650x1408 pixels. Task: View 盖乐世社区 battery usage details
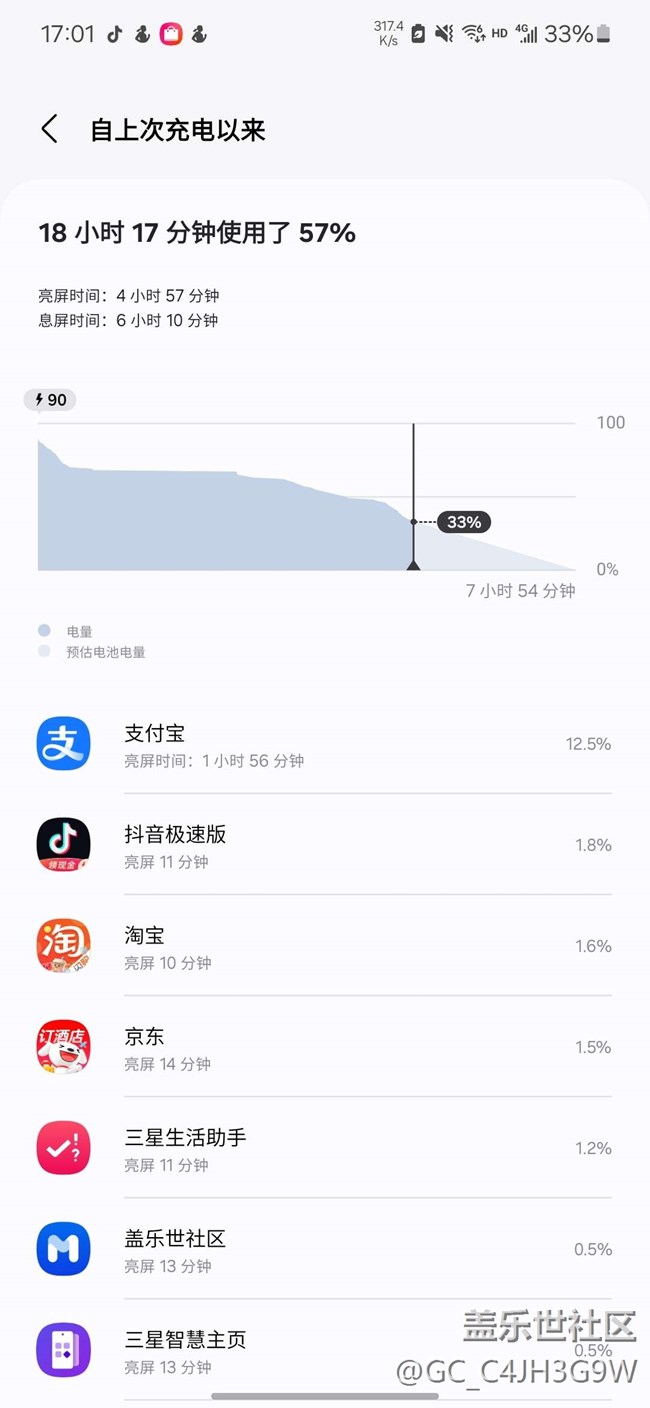[325, 1249]
